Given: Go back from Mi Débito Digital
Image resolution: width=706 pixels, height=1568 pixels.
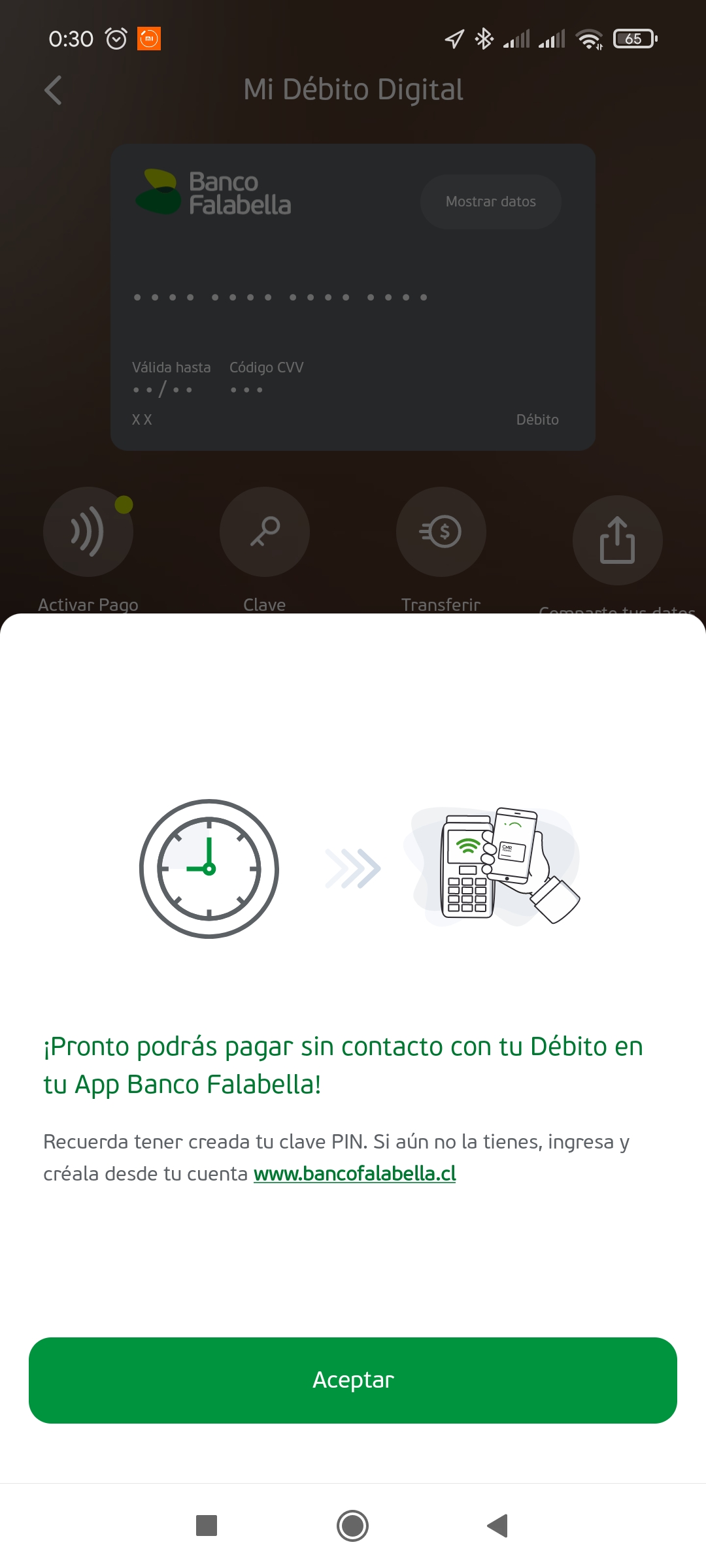Looking at the screenshot, I should pos(53,90).
